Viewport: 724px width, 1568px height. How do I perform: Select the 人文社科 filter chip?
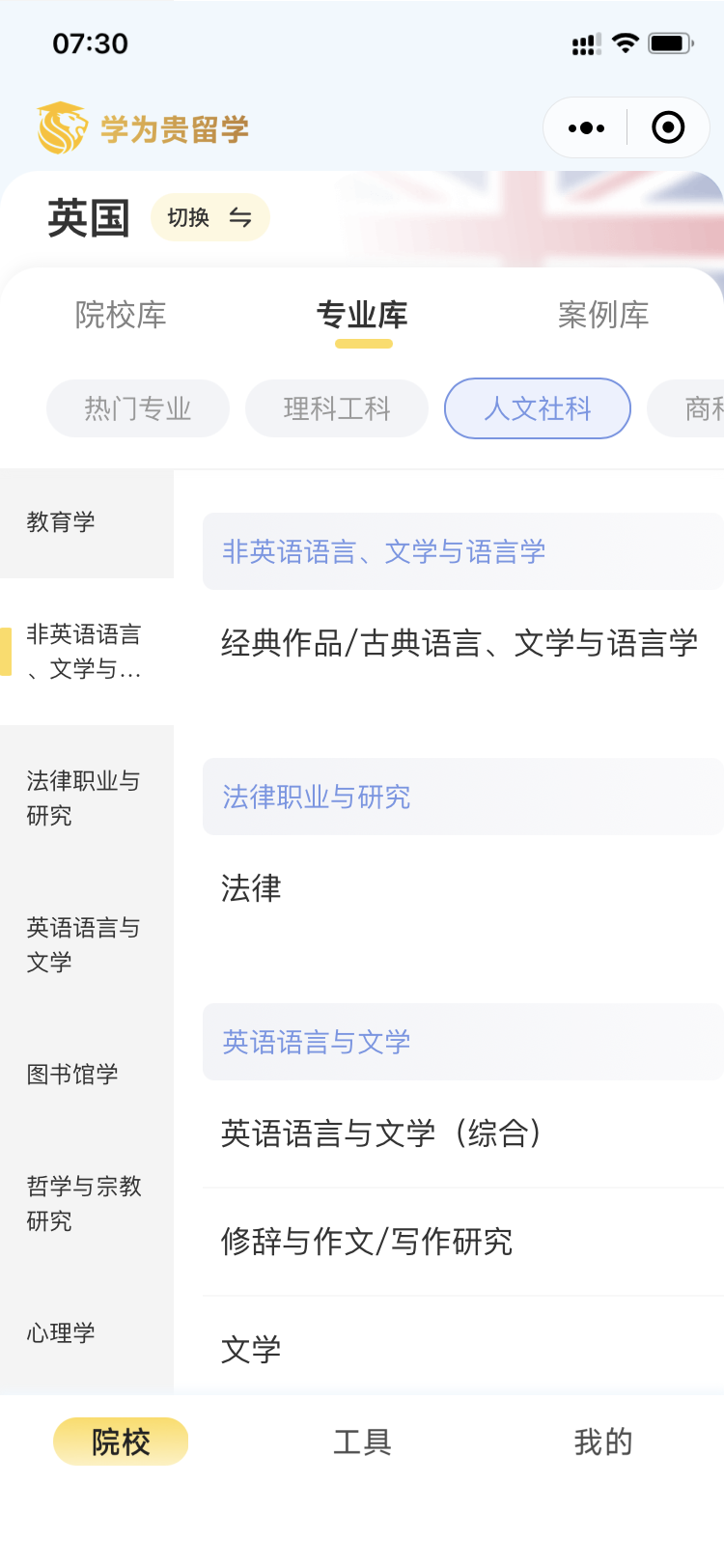tap(537, 408)
